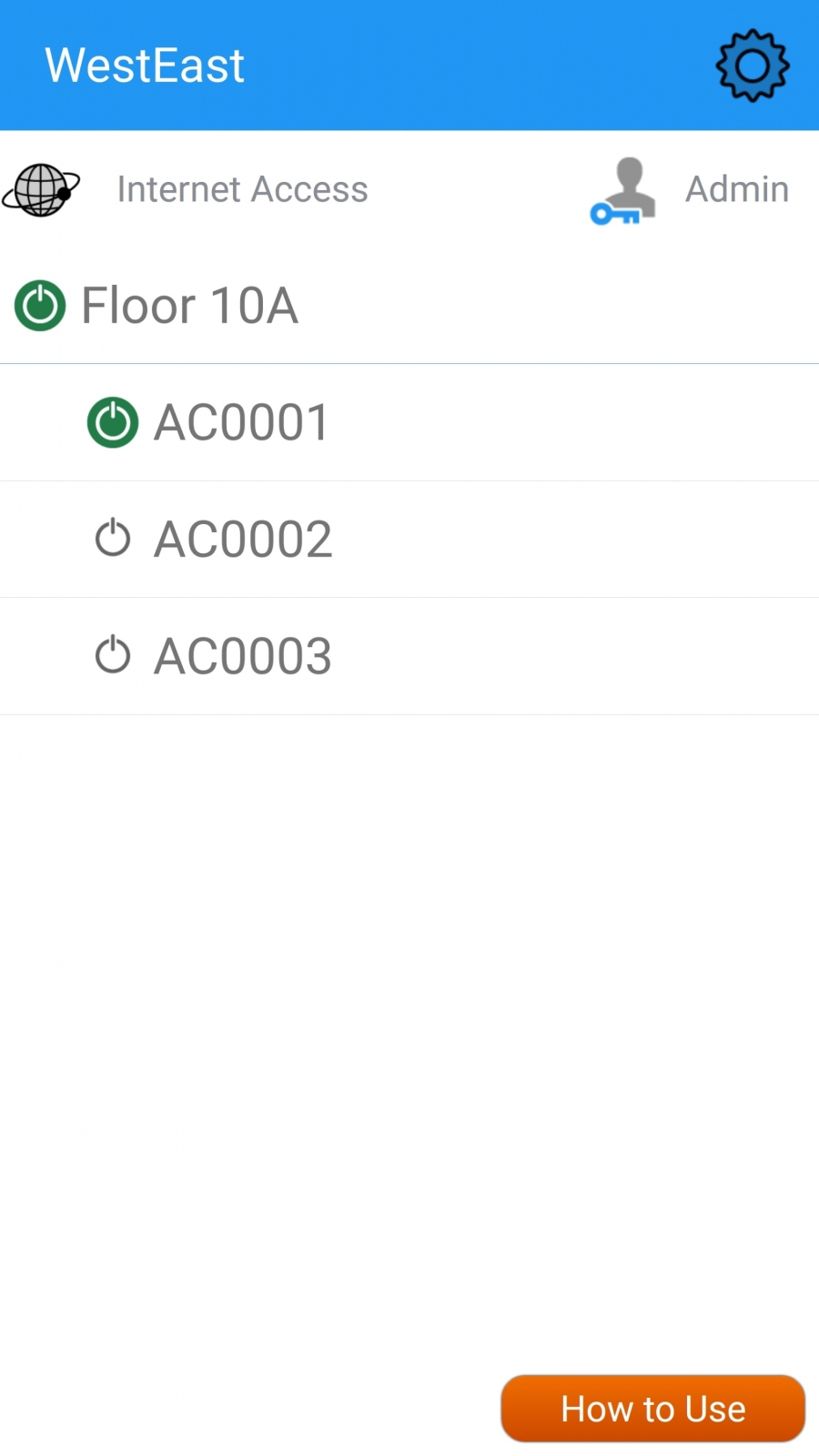Open settings gear icon
Screen dimensions: 819x1456
click(x=752, y=66)
